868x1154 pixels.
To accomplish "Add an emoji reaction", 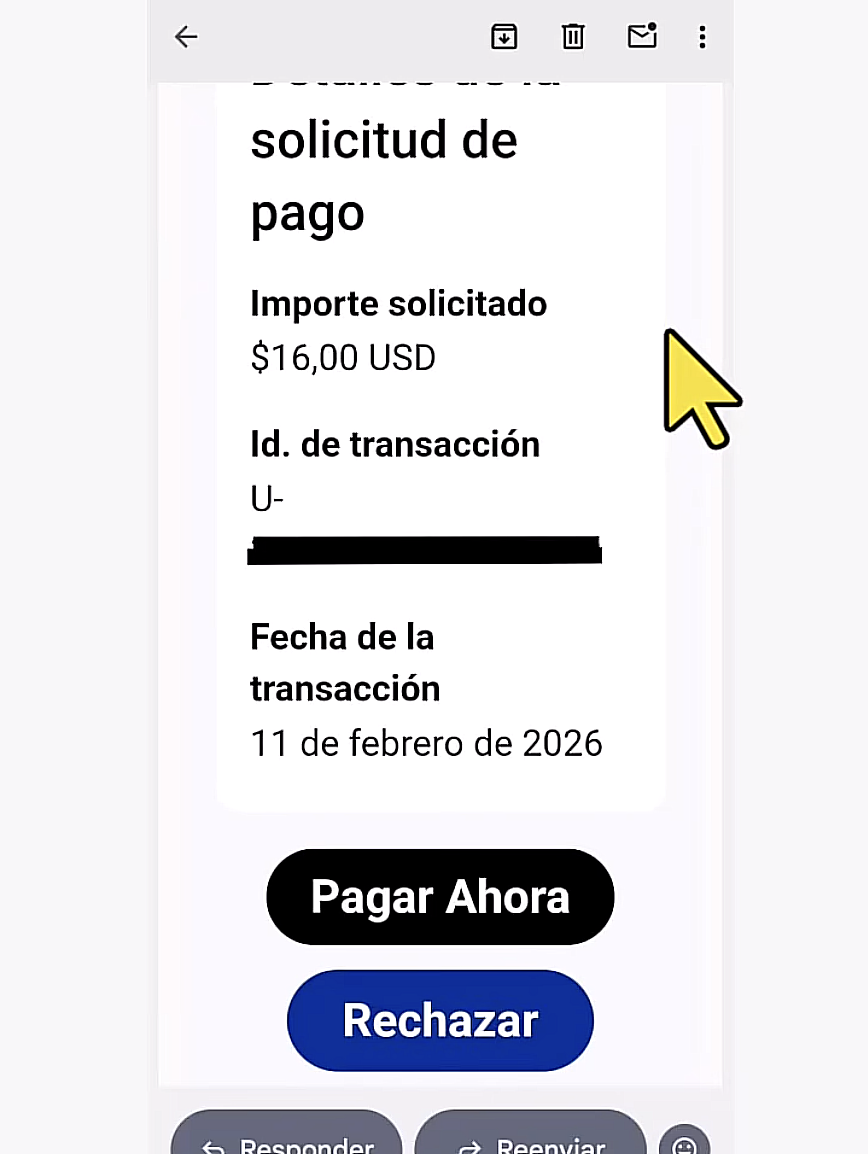I will click(x=685, y=1139).
